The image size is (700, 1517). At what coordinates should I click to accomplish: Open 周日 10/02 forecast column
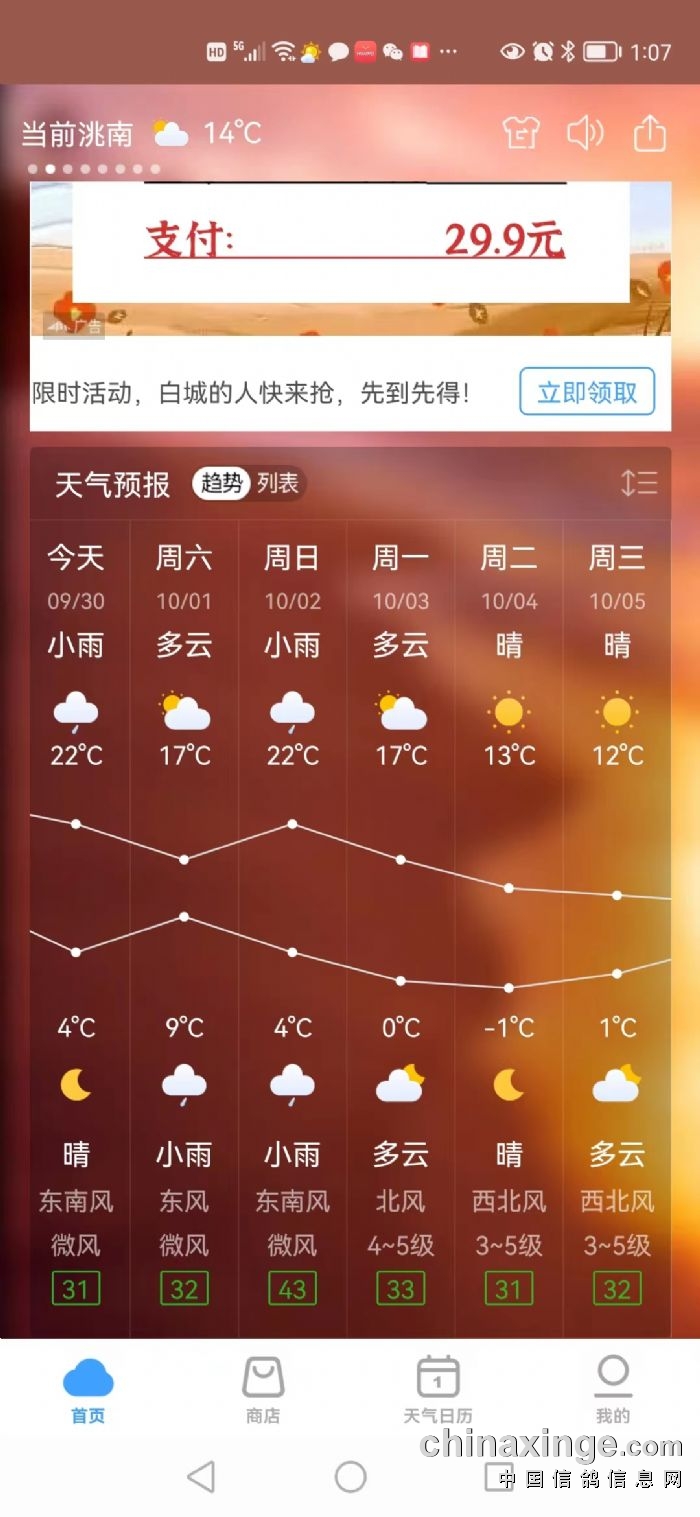click(292, 700)
